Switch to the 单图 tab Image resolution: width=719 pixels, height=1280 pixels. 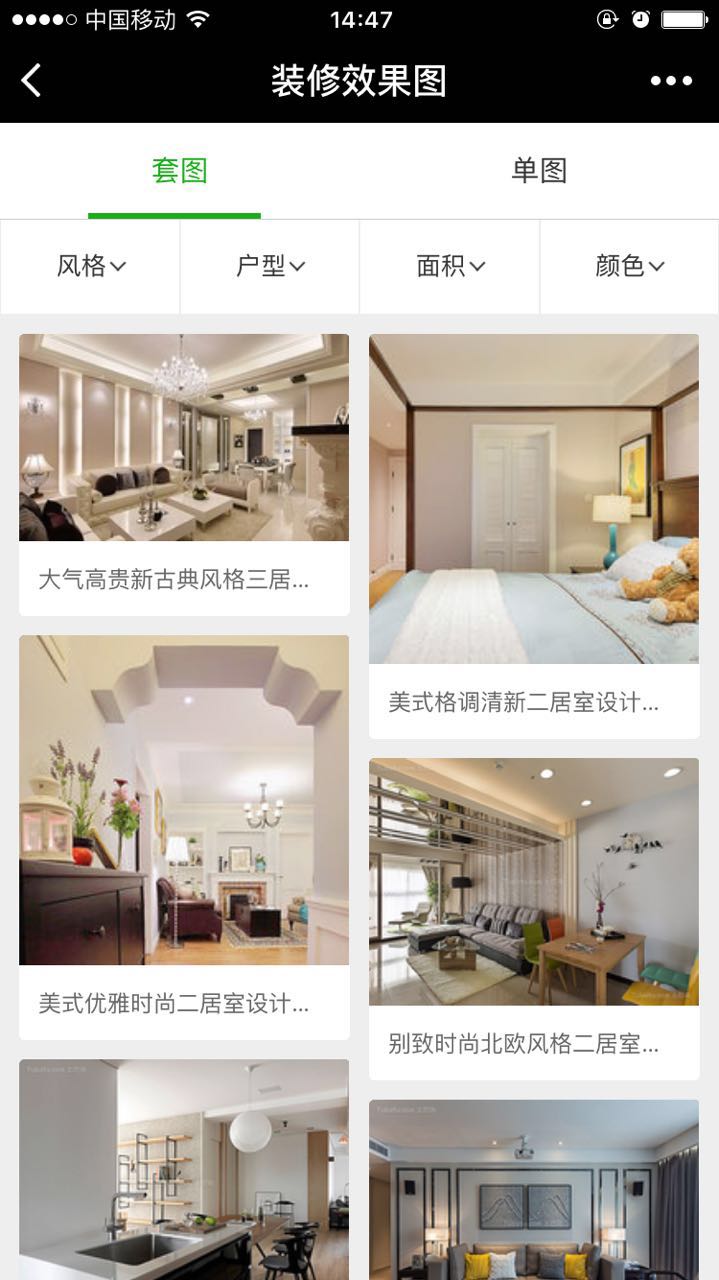(x=539, y=171)
